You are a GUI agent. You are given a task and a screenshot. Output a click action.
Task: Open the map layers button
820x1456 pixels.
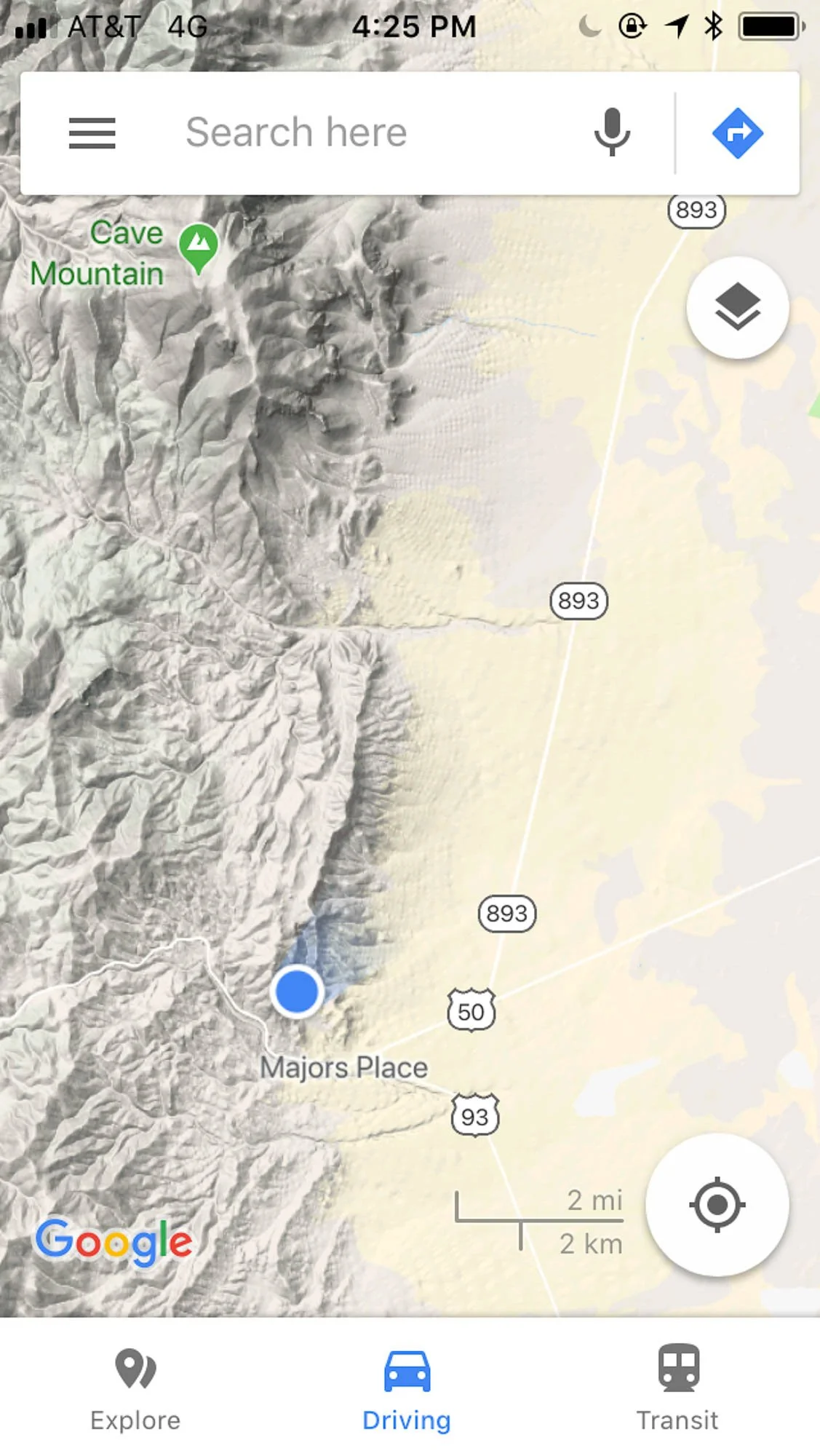coord(738,307)
